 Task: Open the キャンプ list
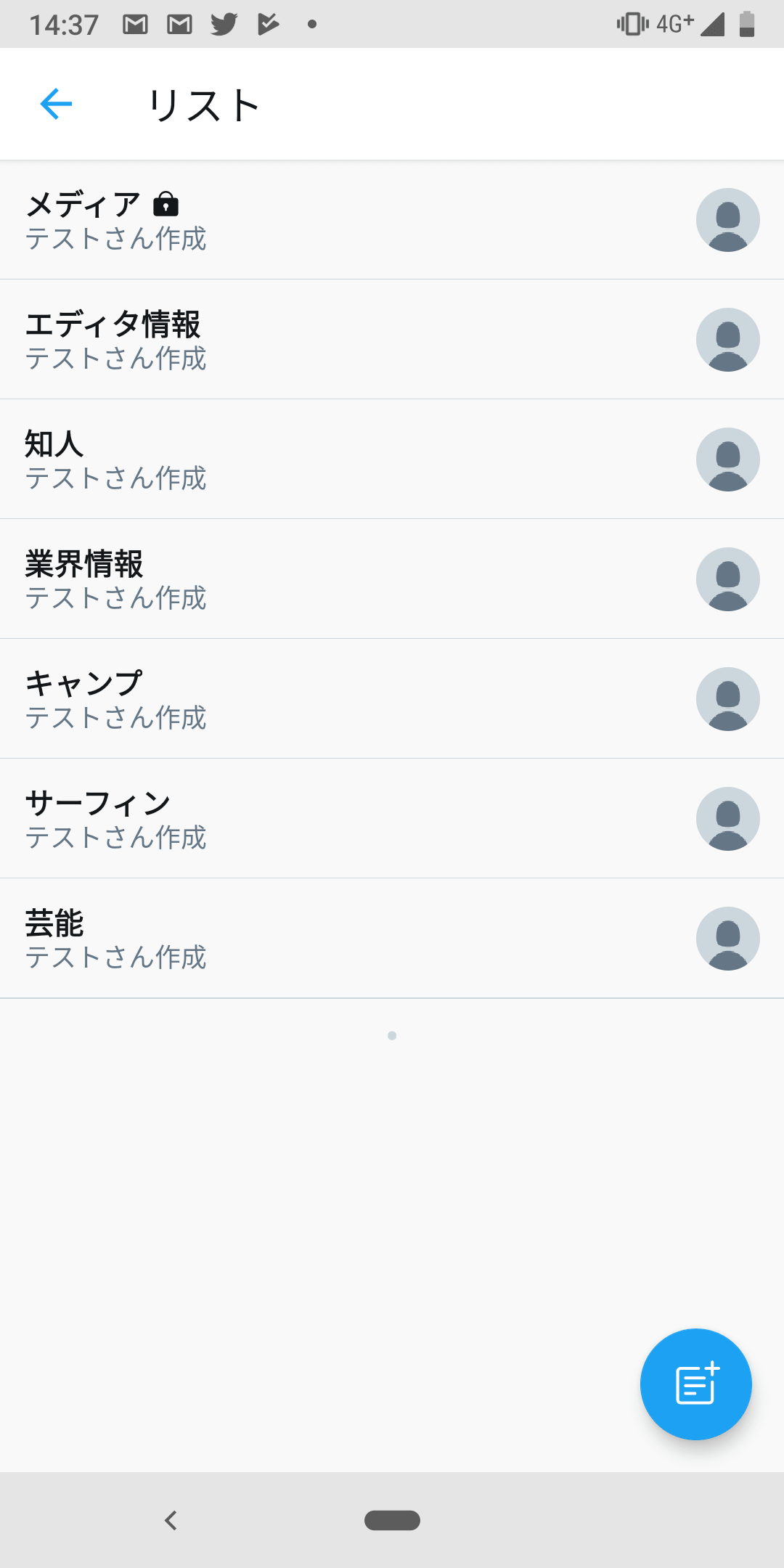click(392, 699)
